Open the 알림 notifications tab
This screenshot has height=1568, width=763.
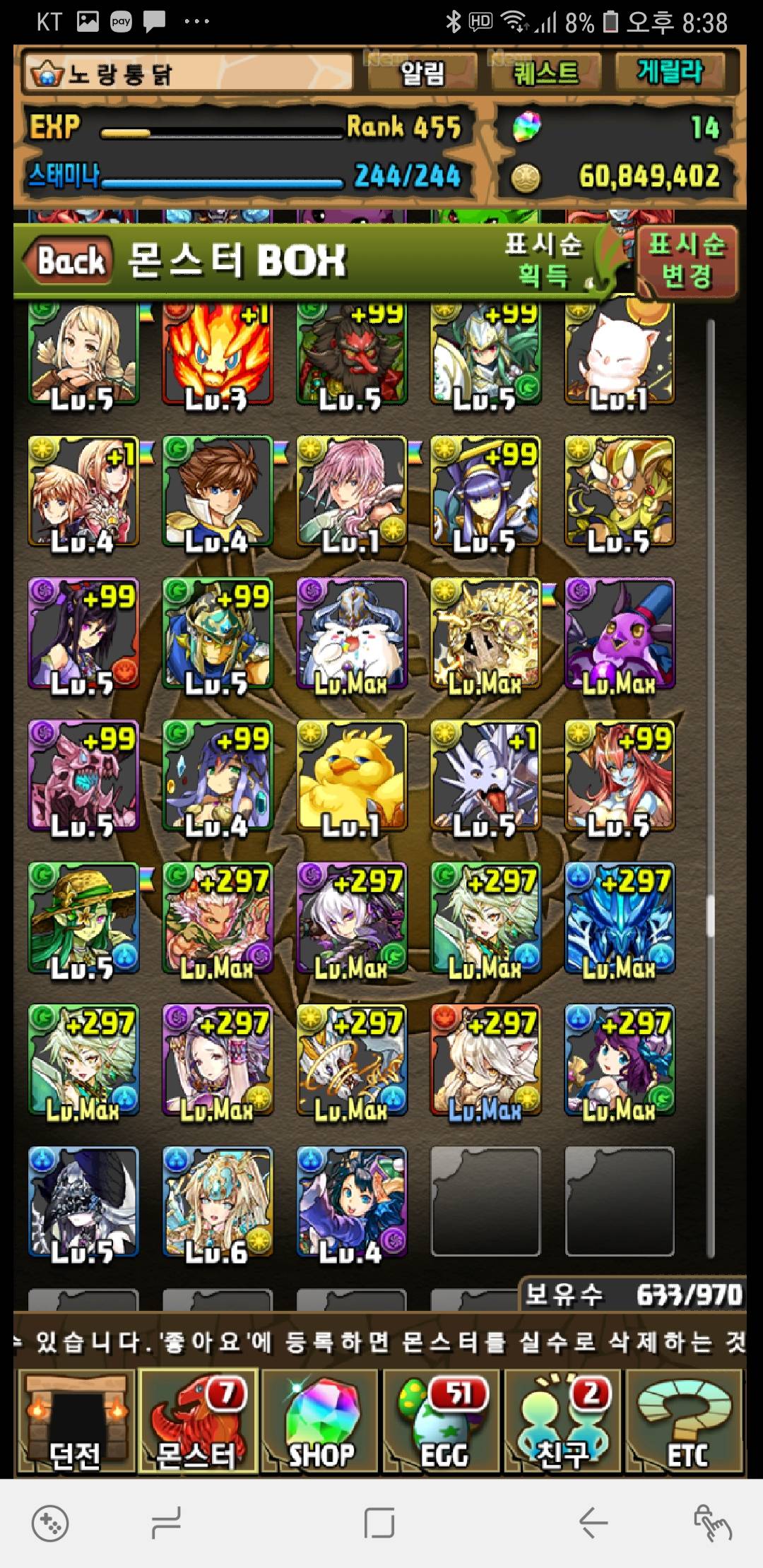(x=422, y=72)
